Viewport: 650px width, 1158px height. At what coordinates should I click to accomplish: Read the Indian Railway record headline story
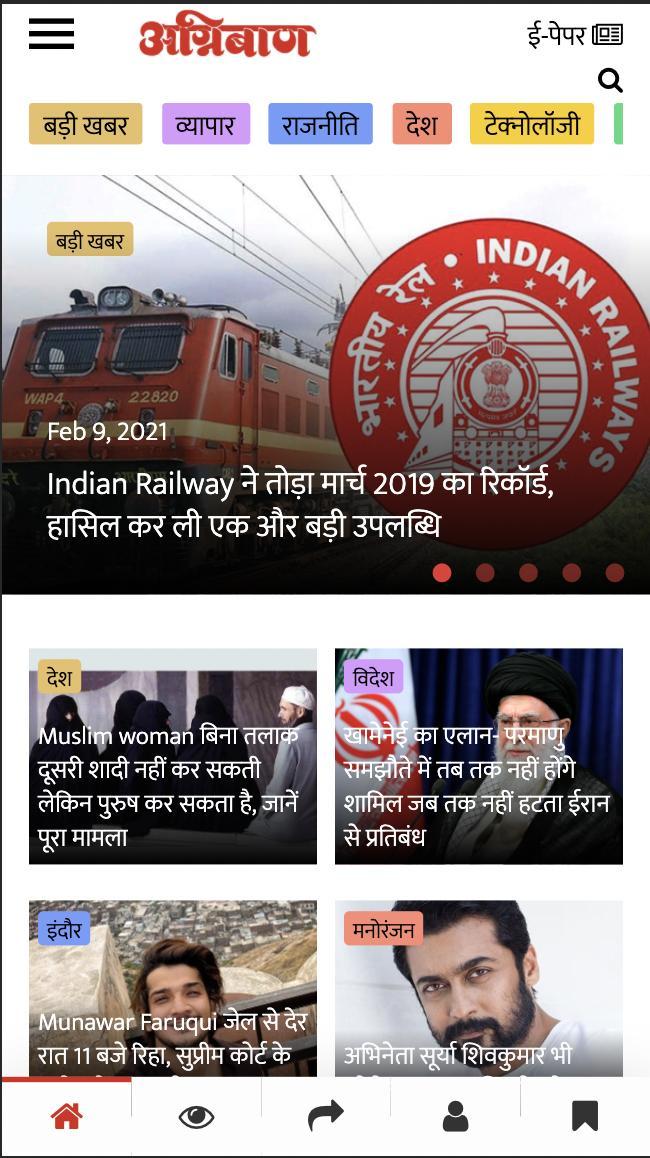(x=300, y=504)
